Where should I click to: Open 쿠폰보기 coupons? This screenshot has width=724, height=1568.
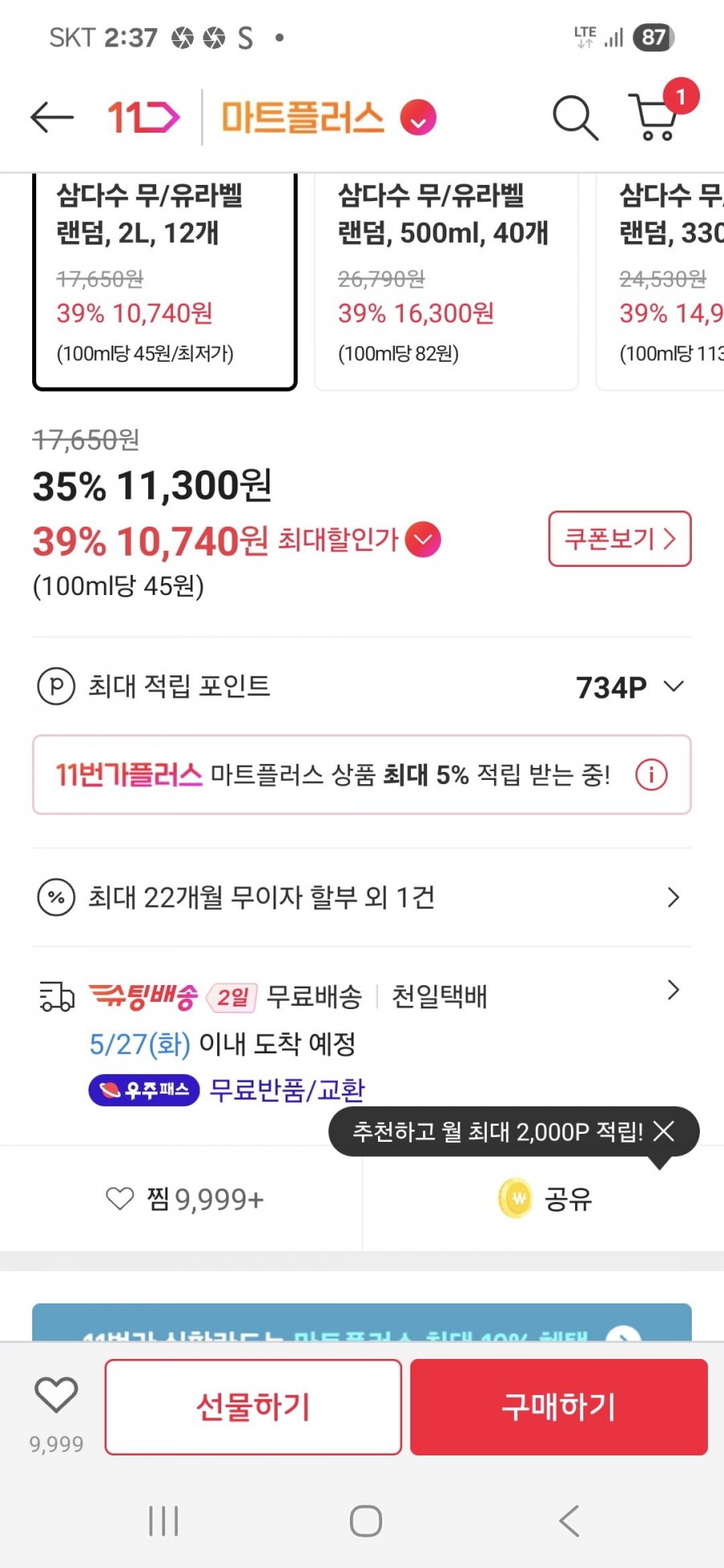619,539
